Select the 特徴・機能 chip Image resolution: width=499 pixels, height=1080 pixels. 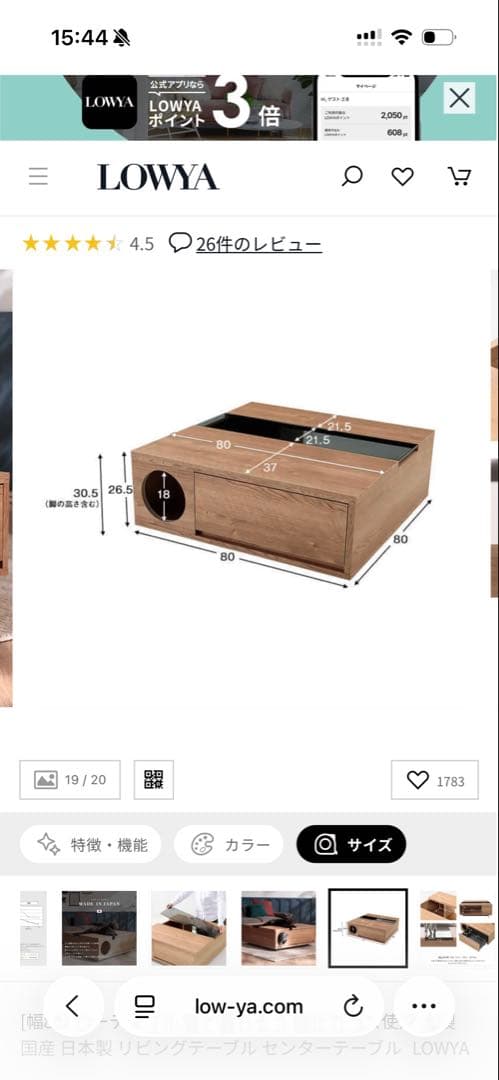(91, 844)
